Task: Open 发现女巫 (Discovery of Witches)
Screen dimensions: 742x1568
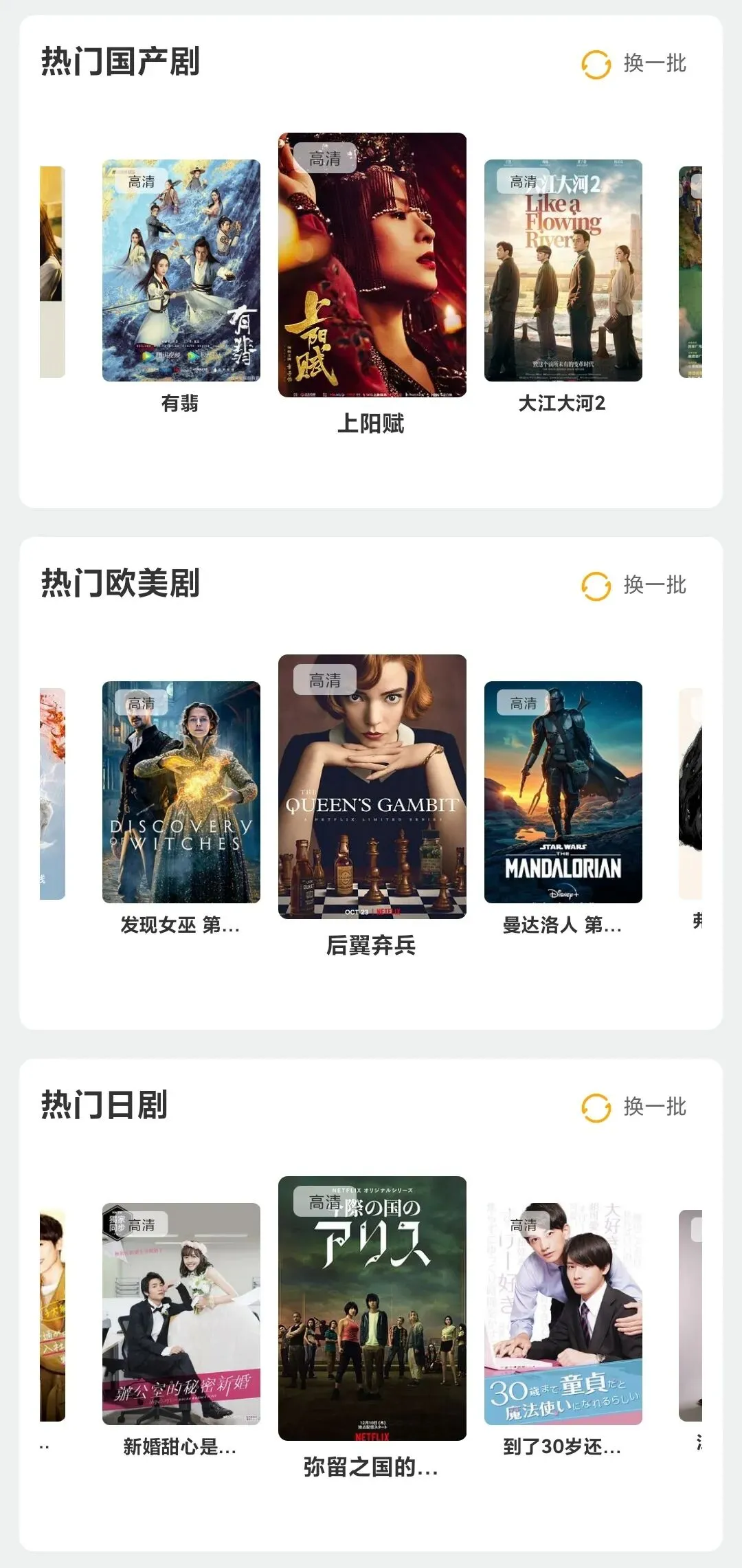Action: [181, 792]
